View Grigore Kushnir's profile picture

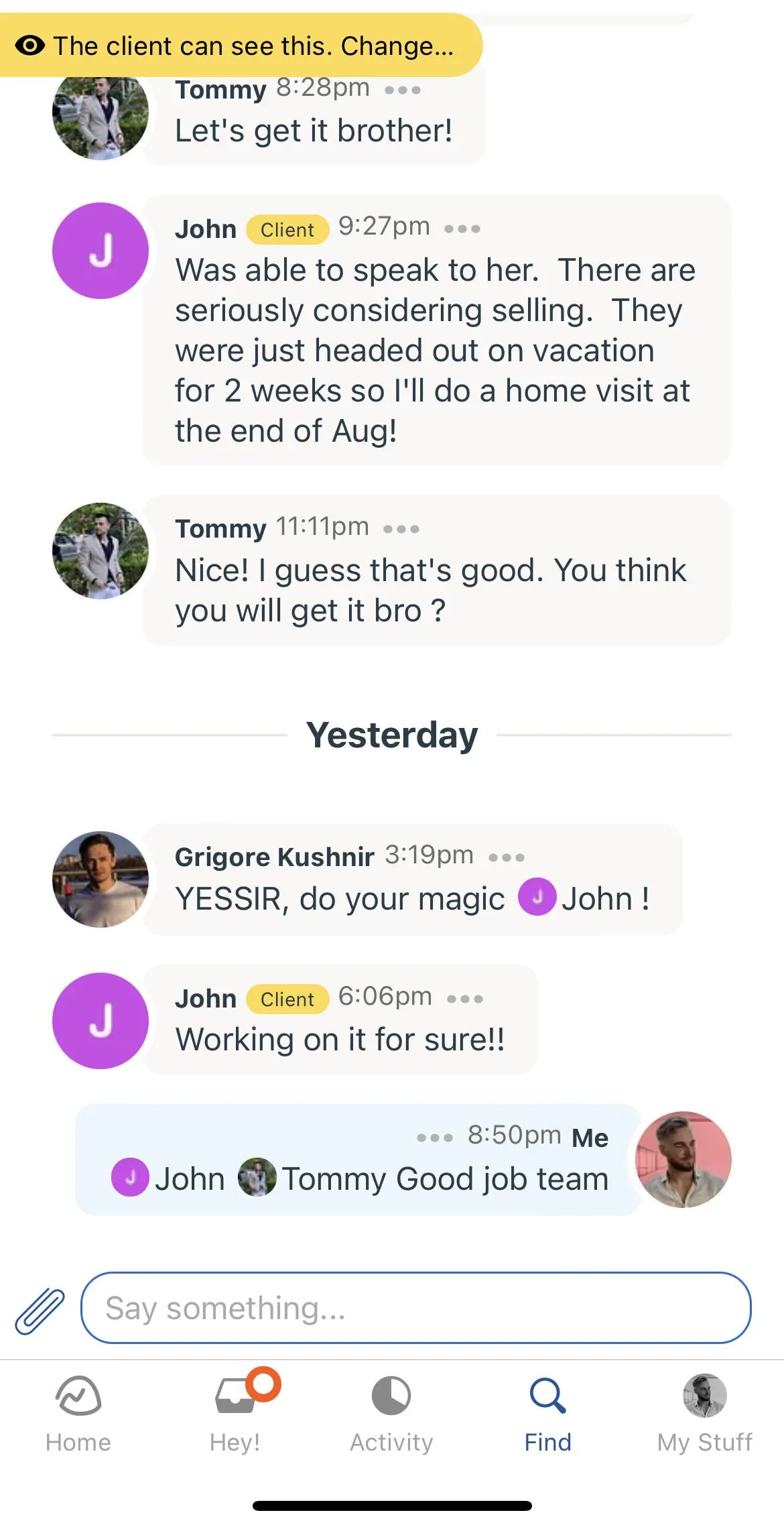click(x=101, y=879)
